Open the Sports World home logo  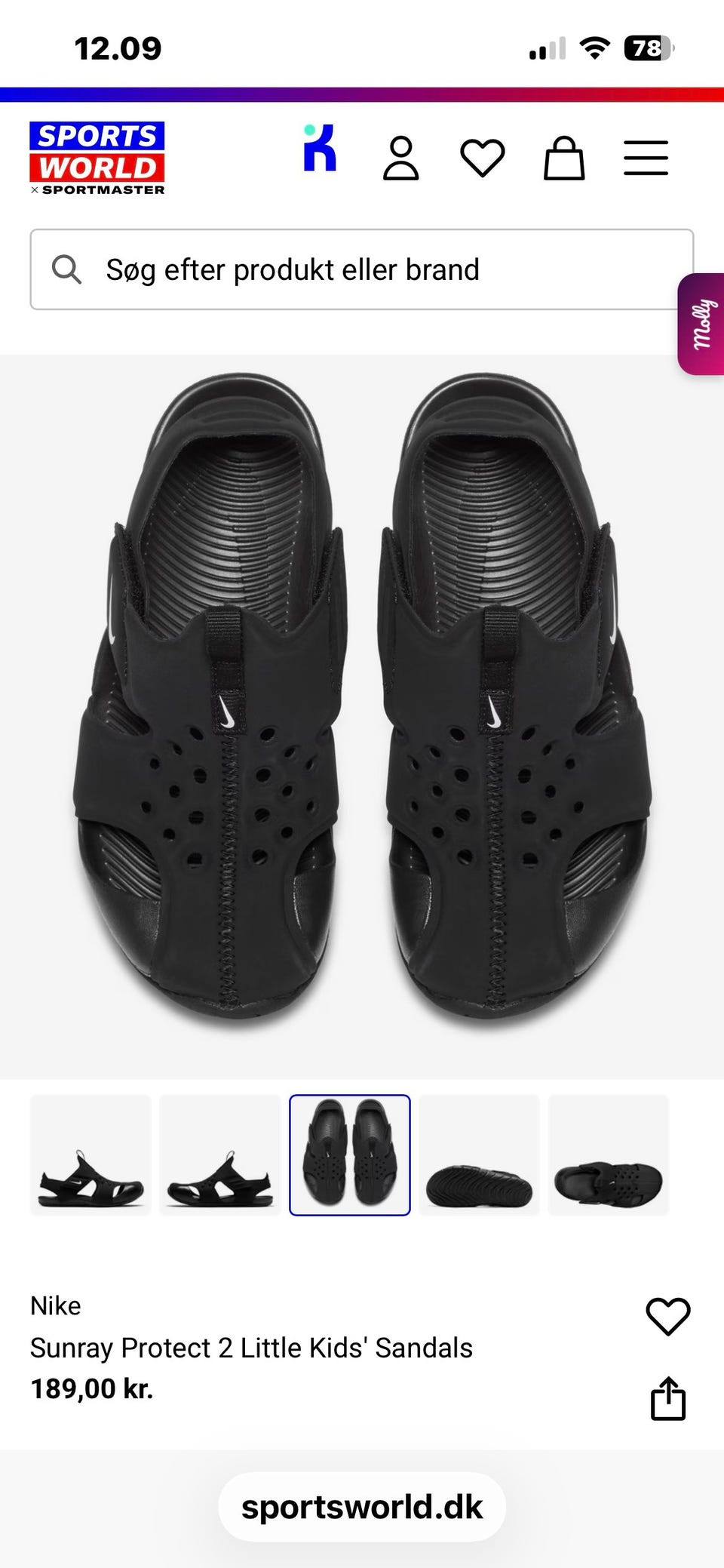(97, 158)
